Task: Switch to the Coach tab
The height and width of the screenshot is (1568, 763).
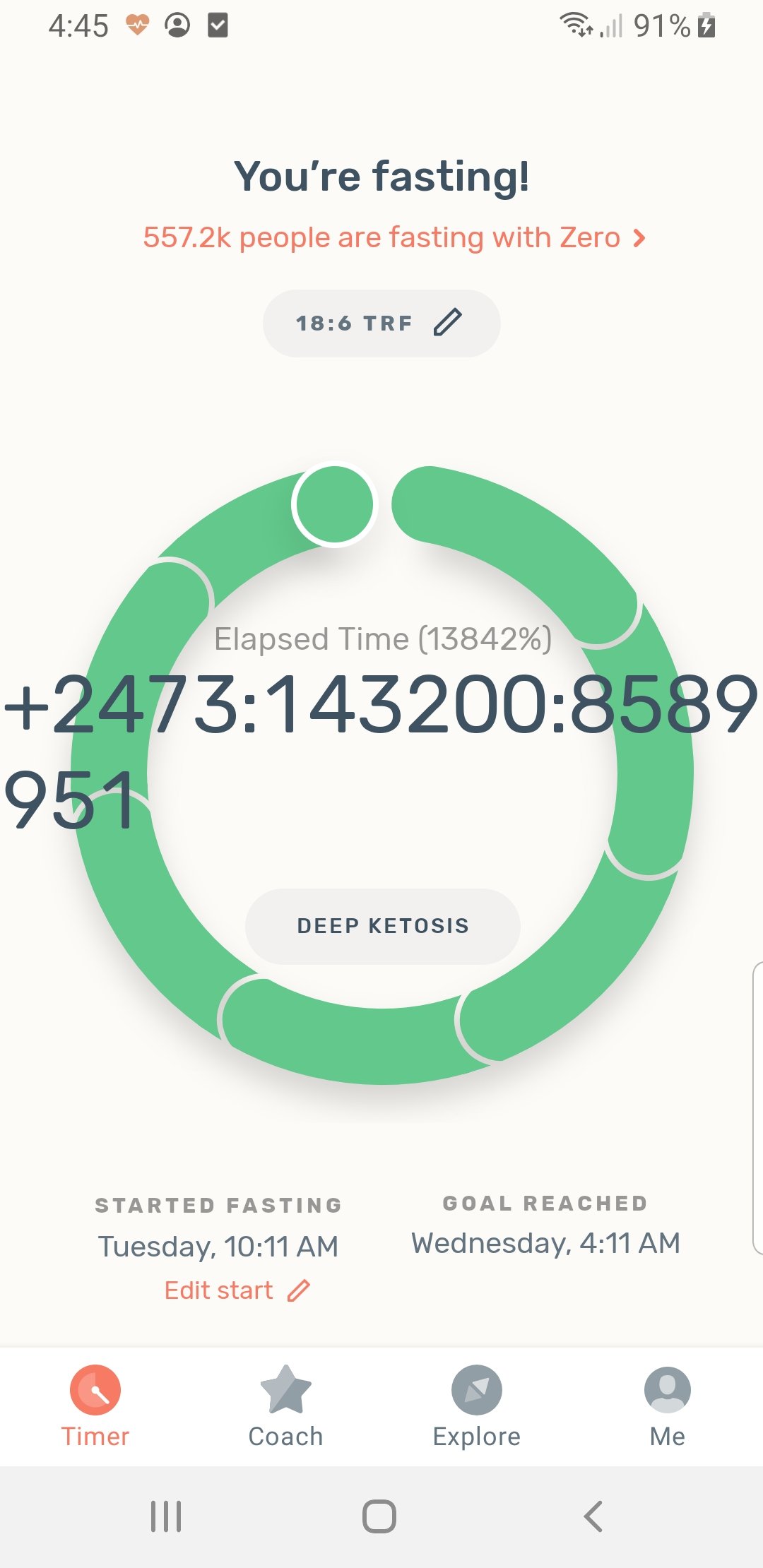Action: click(x=285, y=1406)
